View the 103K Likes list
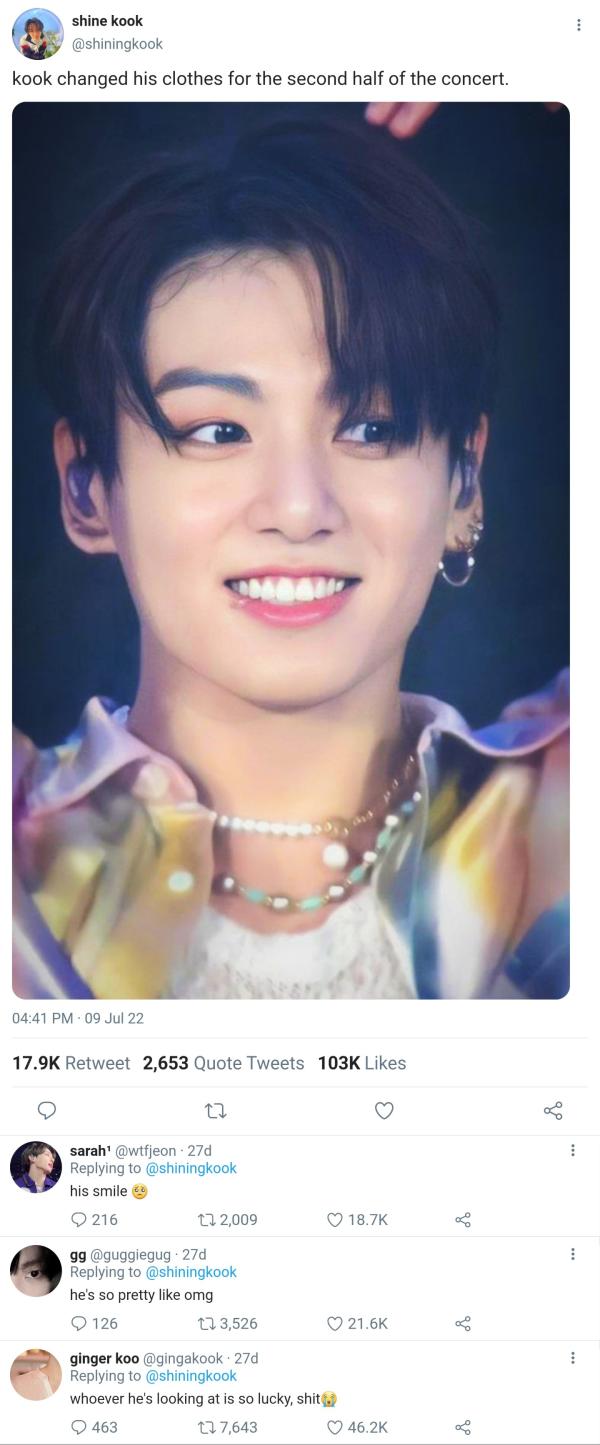 (362, 1063)
